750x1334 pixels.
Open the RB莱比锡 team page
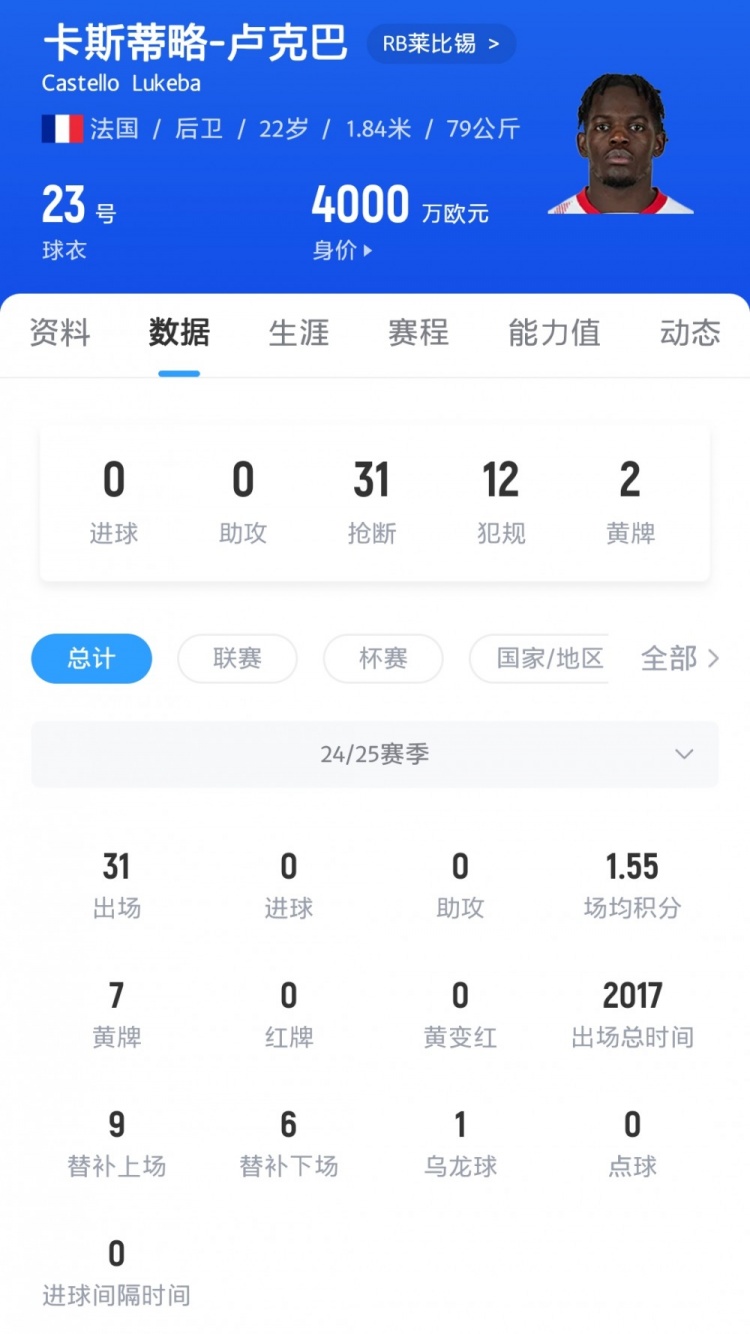pyautogui.click(x=441, y=44)
